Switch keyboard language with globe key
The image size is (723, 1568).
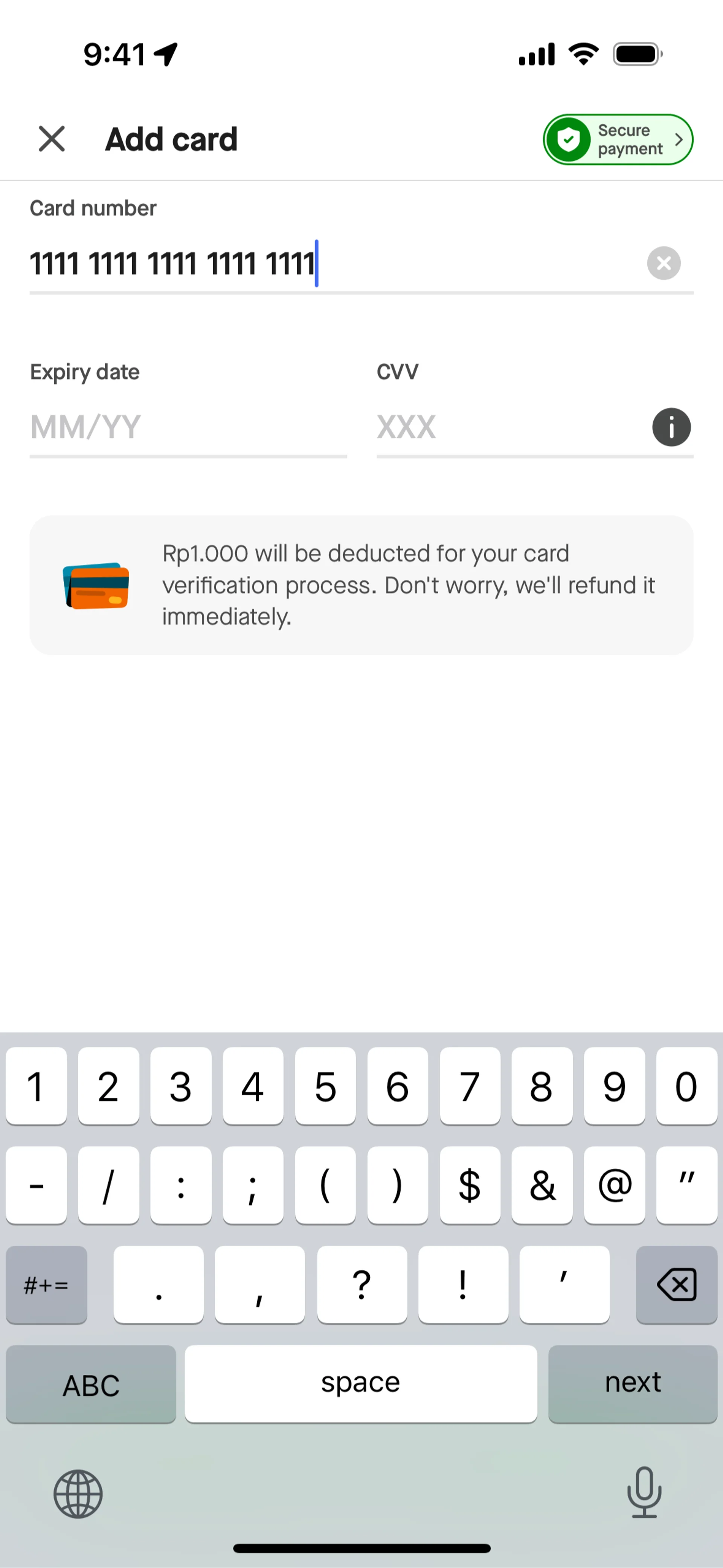click(78, 1494)
